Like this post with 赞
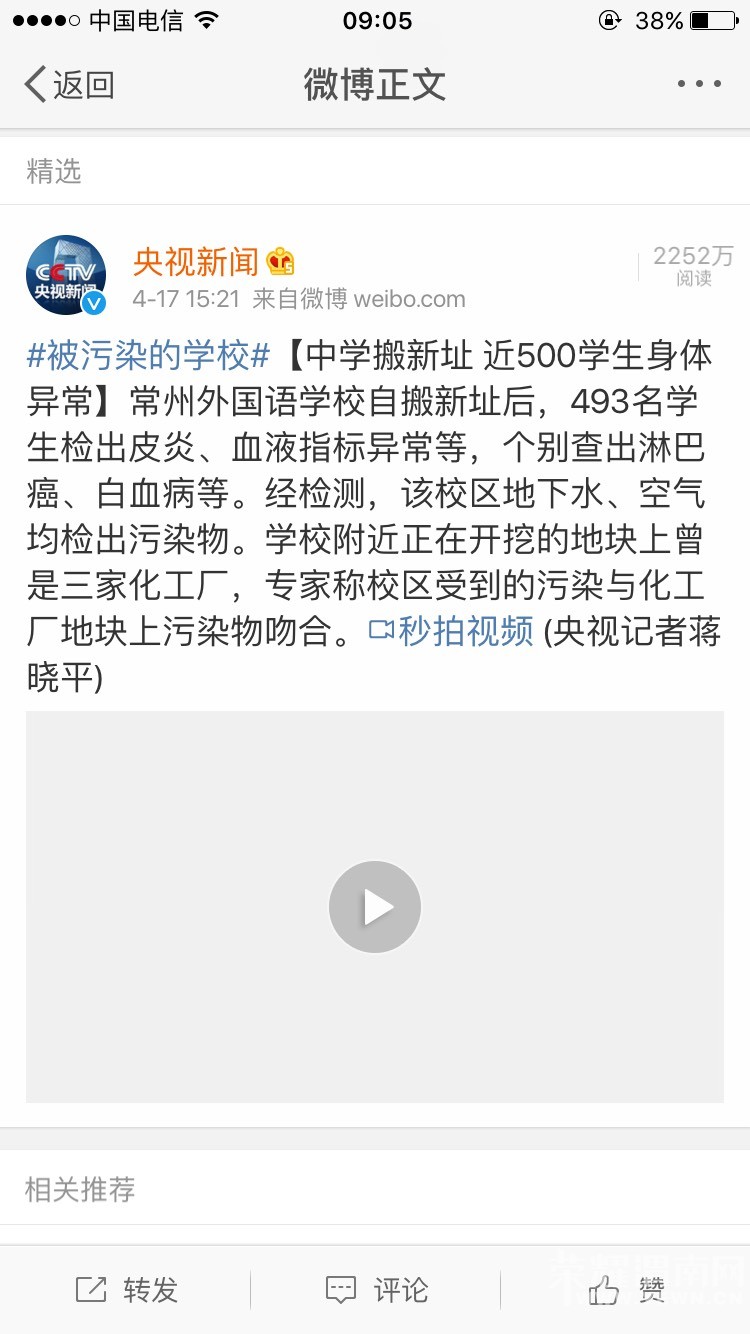750x1334 pixels. click(626, 1290)
